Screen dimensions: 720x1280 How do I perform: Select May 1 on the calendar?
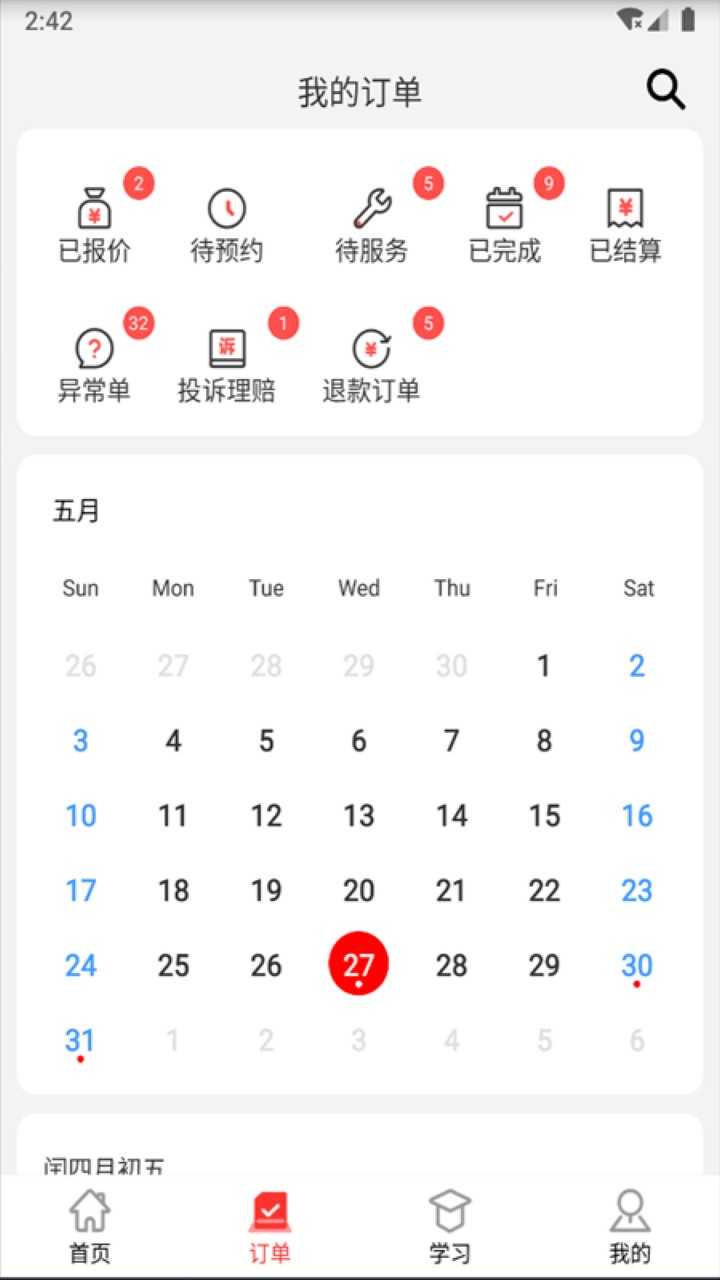[x=544, y=666]
